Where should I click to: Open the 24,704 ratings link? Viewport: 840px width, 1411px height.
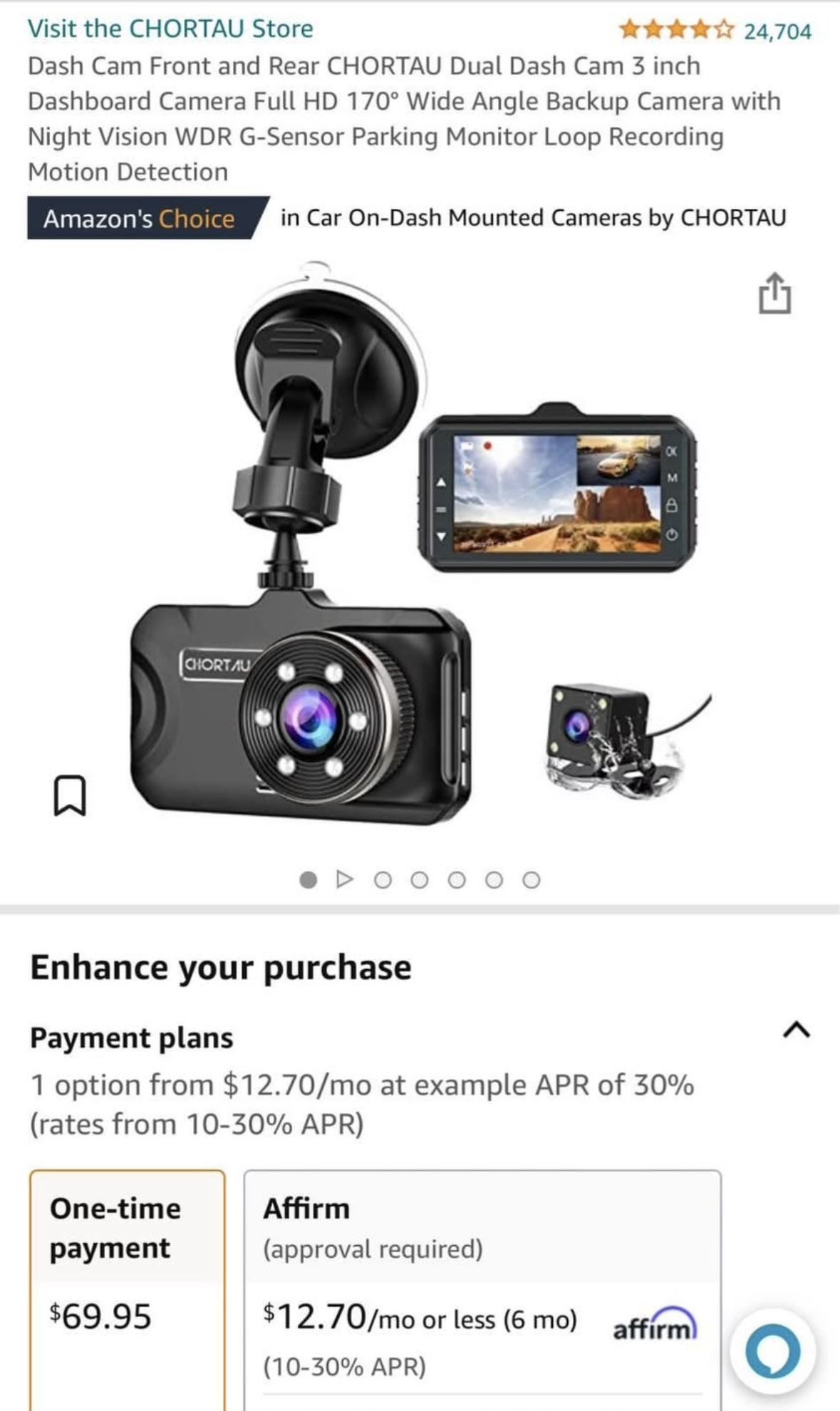[x=777, y=30]
